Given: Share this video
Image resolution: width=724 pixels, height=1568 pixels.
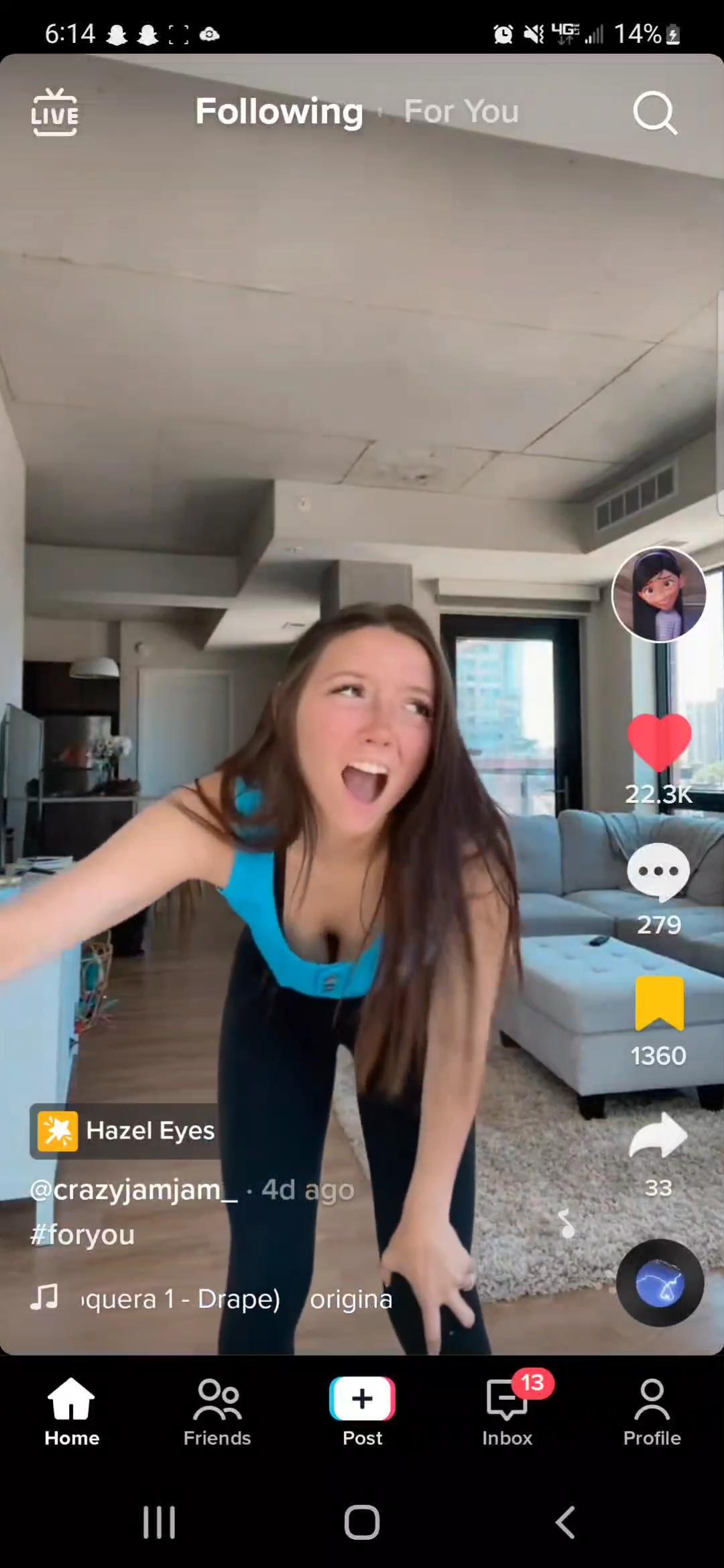Looking at the screenshot, I should pyautogui.click(x=658, y=1136).
